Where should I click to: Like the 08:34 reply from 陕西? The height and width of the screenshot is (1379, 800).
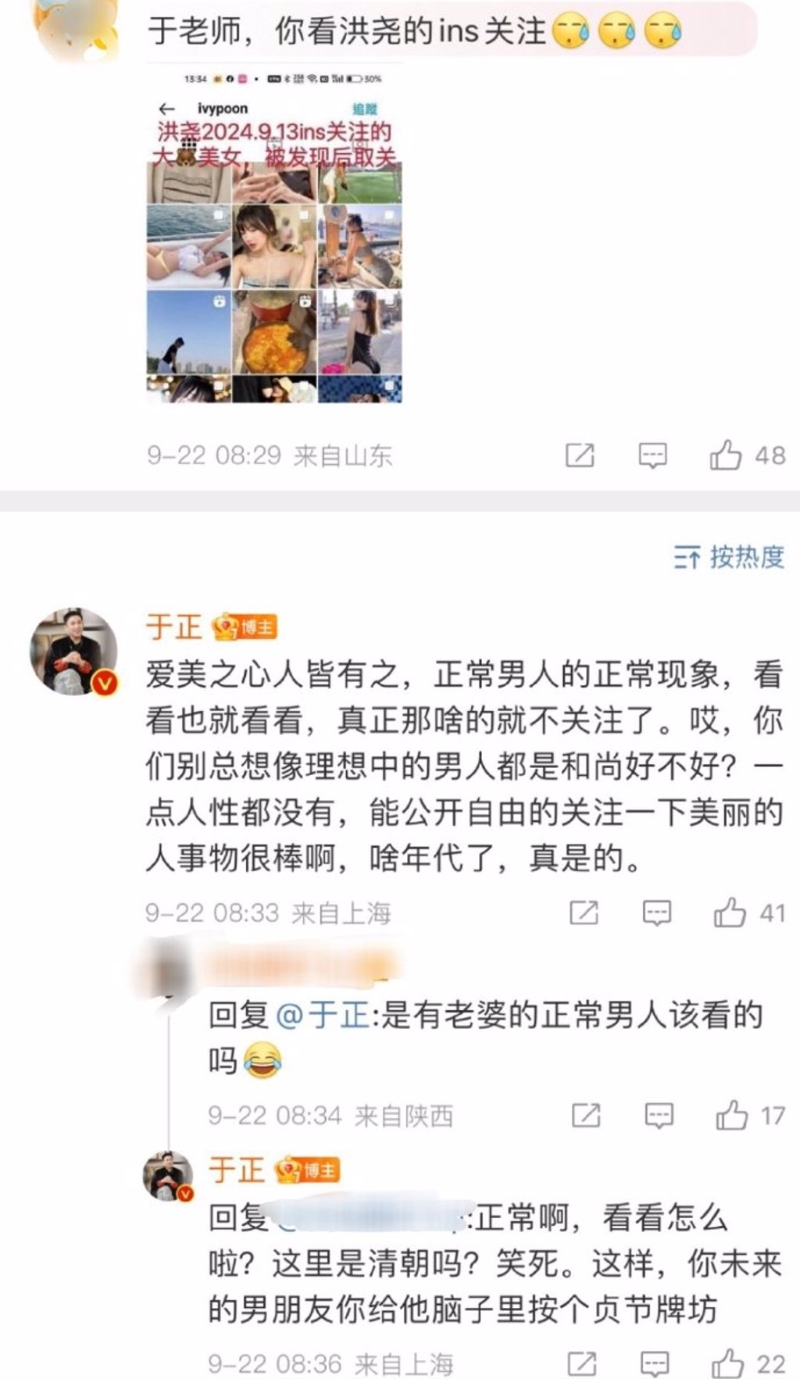(732, 1115)
